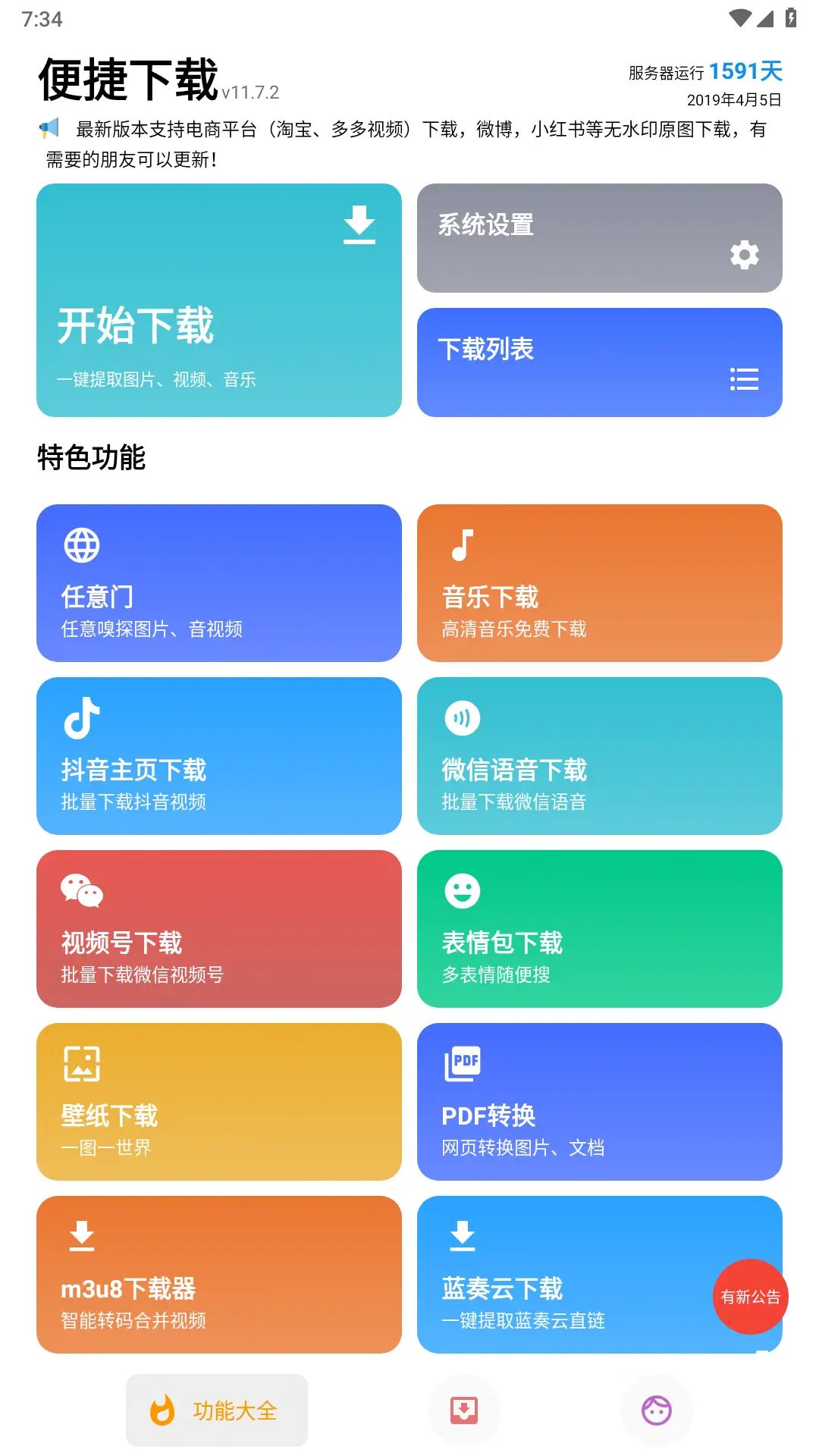Switch to the face profile tab
This screenshot has height=1456, width=819.
pos(657,1410)
